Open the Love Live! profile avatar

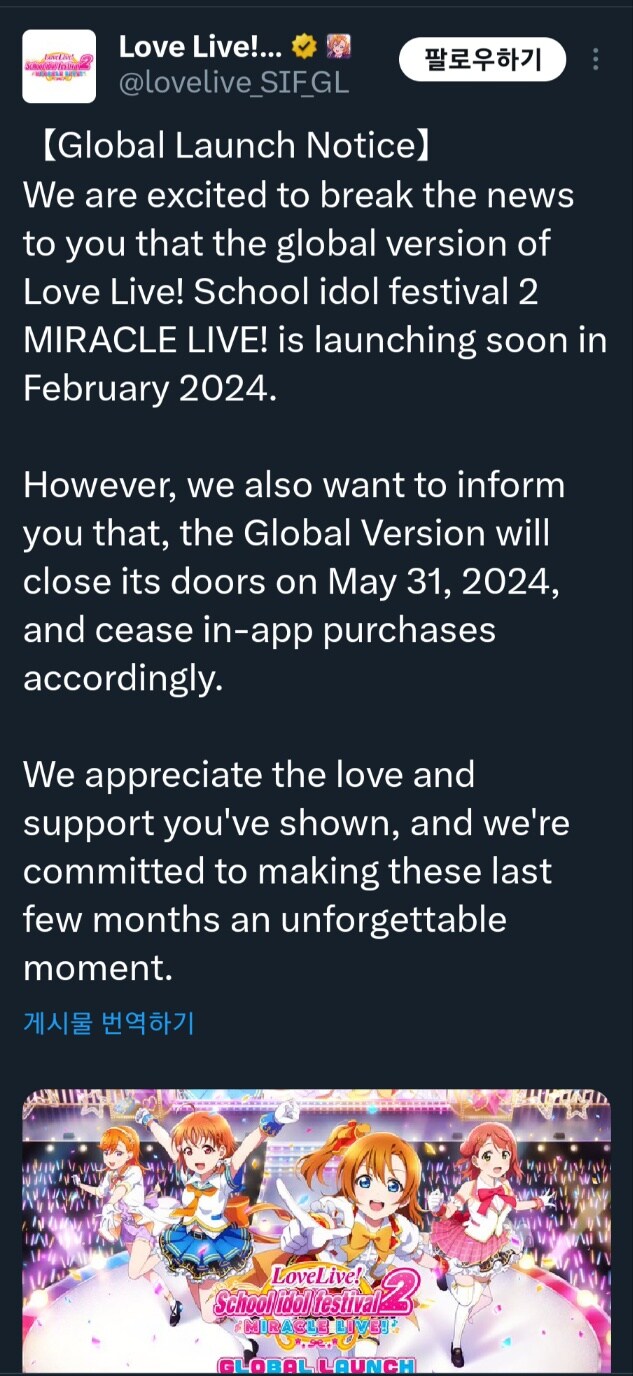pyautogui.click(x=59, y=66)
